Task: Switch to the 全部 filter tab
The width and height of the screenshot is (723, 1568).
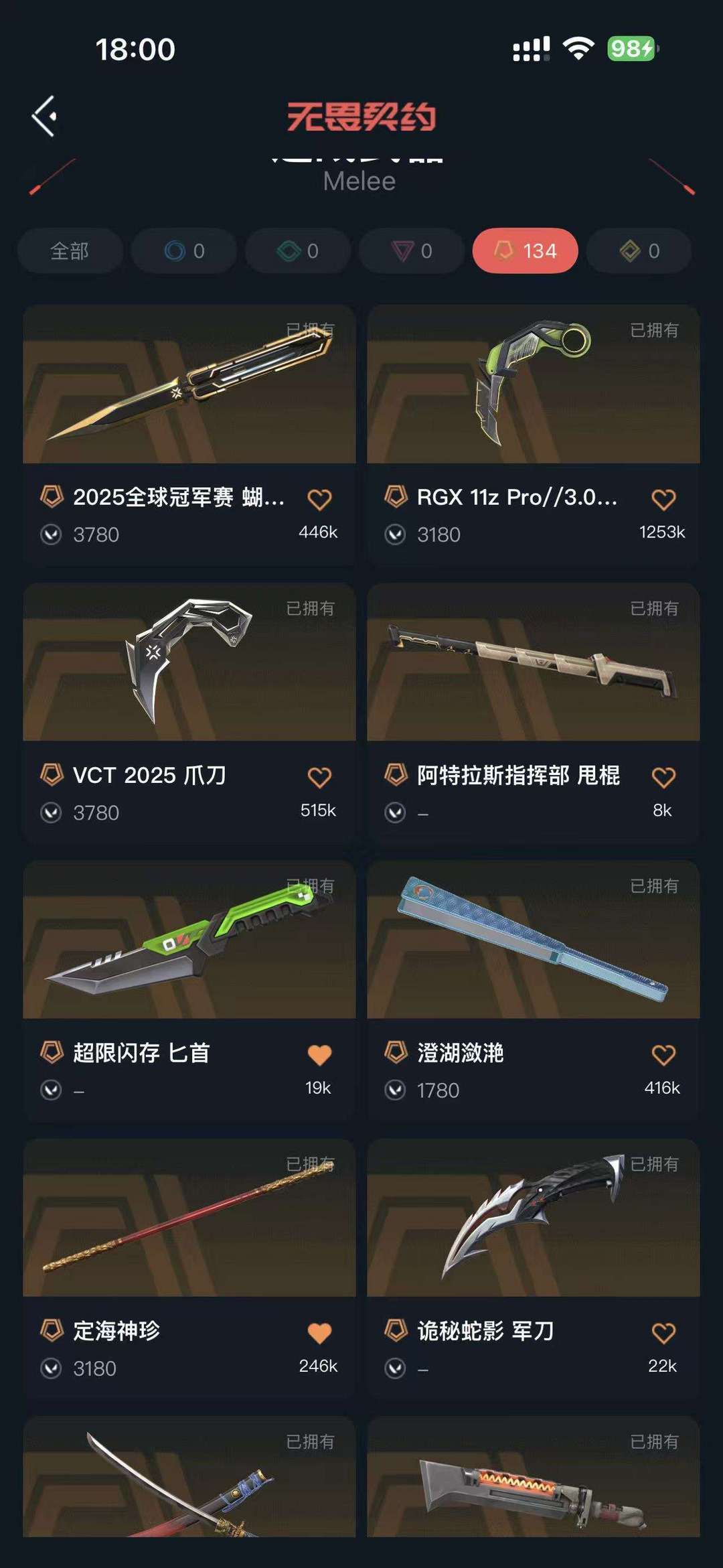Action: click(x=70, y=251)
